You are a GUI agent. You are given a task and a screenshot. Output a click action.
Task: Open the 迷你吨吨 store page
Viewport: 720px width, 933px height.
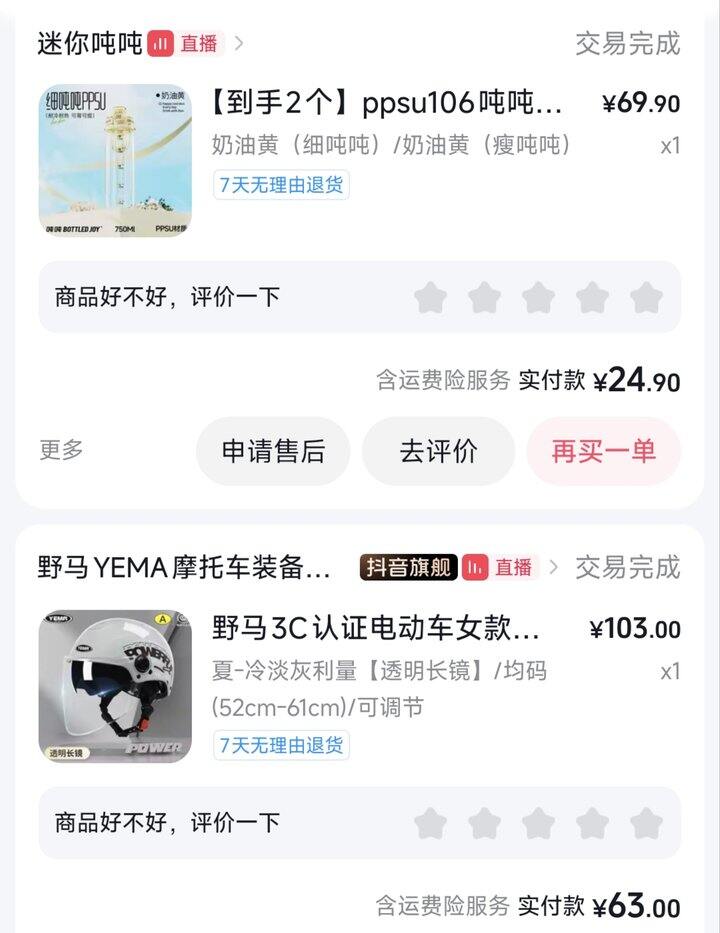click(x=89, y=43)
